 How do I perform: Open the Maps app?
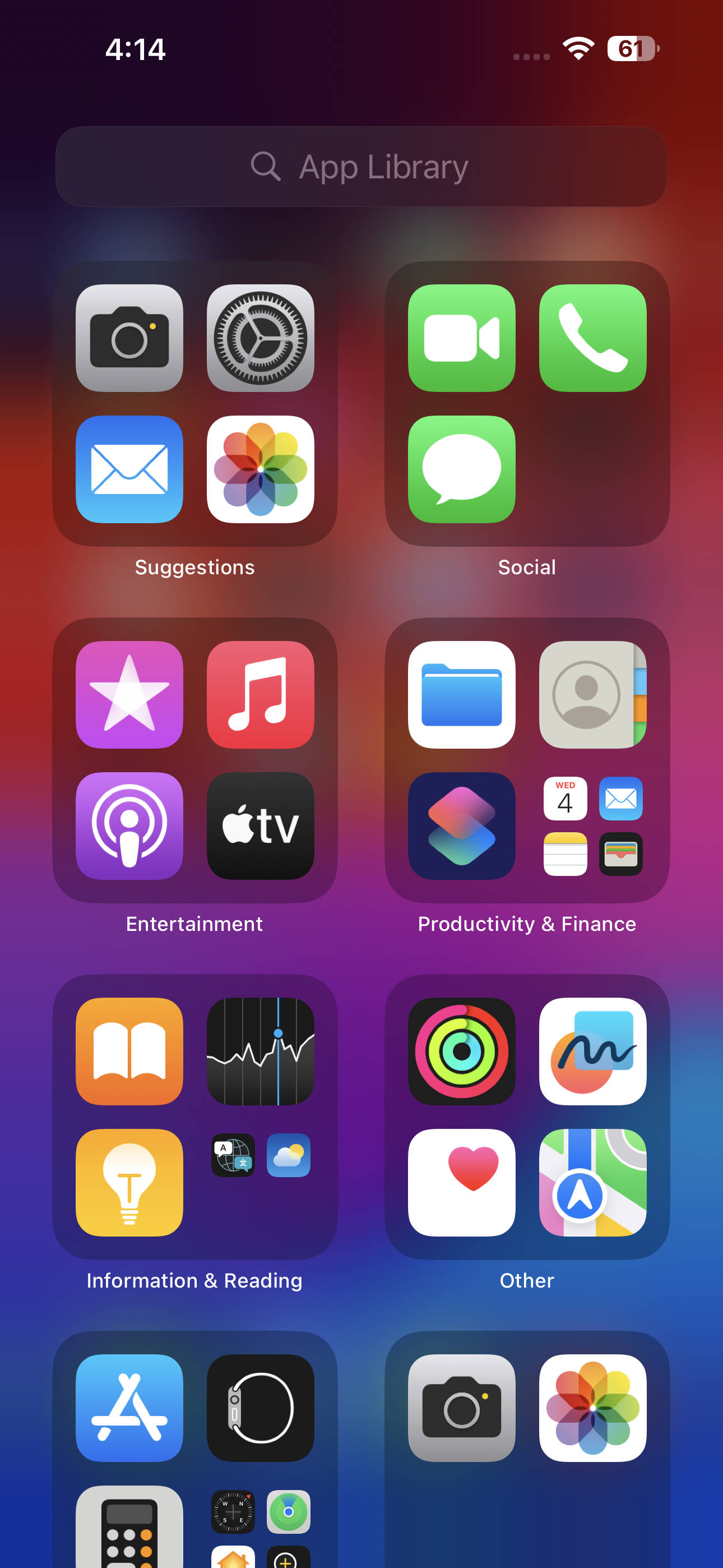click(592, 1183)
